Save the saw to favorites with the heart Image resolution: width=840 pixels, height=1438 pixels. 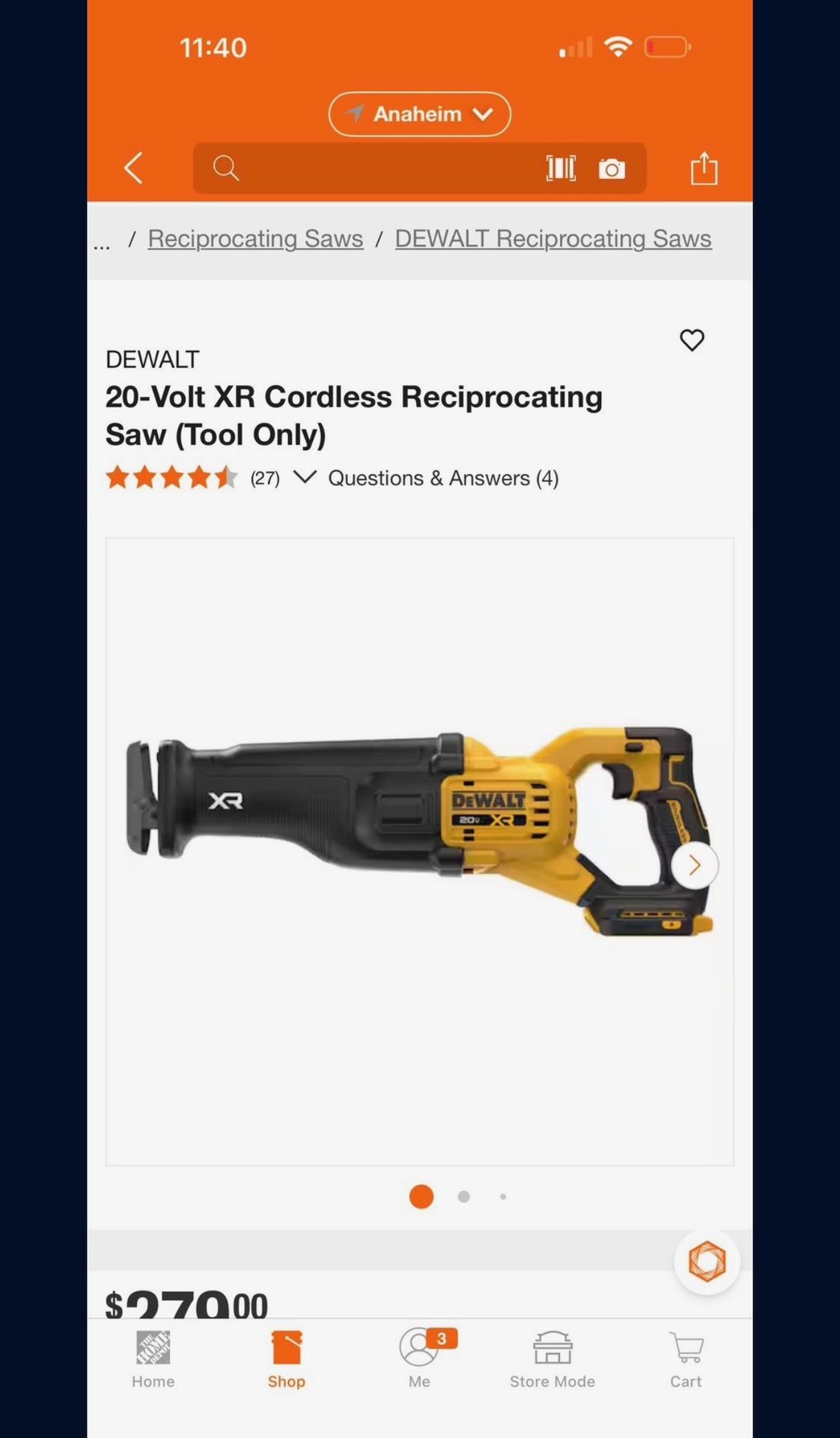[x=692, y=340]
